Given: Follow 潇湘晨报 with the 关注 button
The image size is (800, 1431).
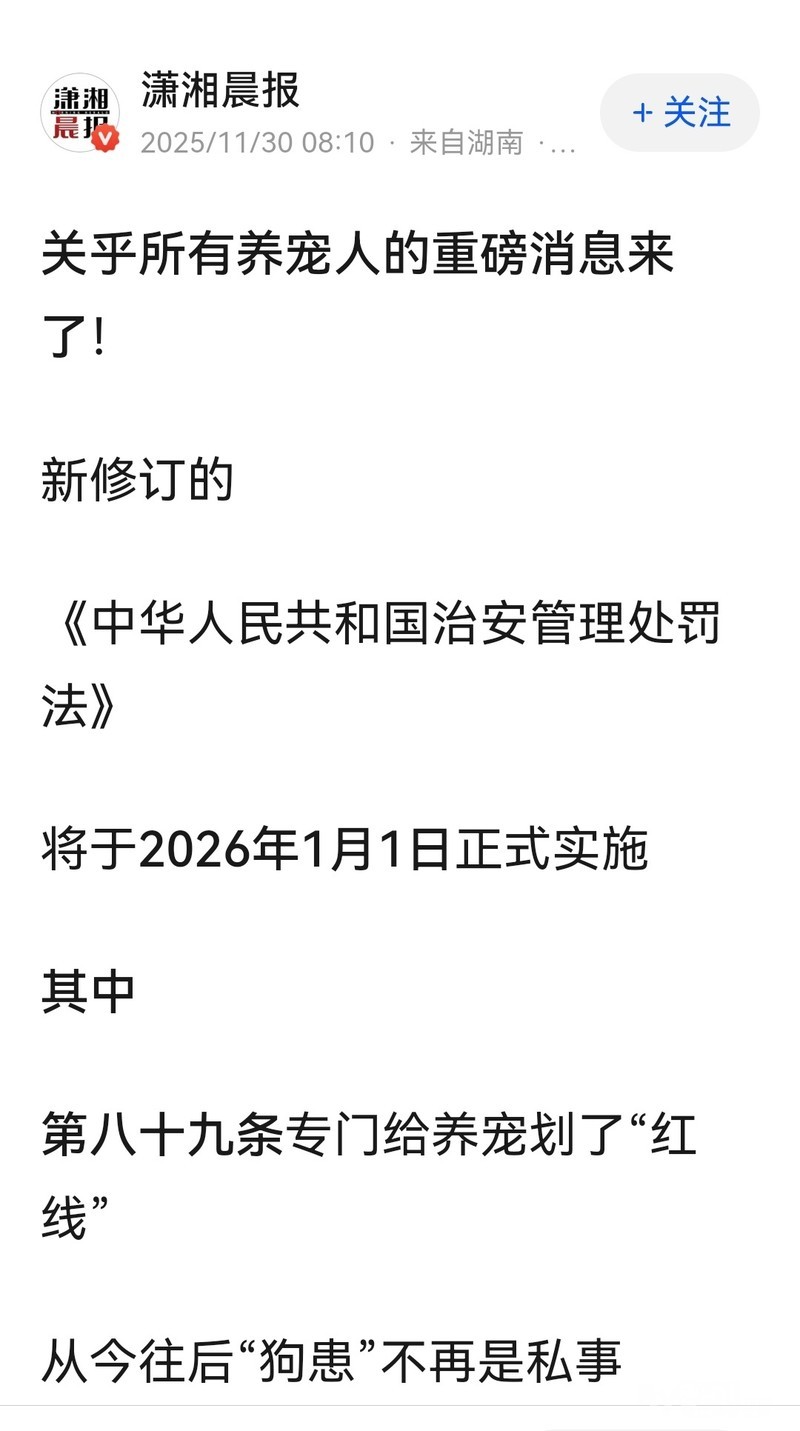Looking at the screenshot, I should 680,112.
